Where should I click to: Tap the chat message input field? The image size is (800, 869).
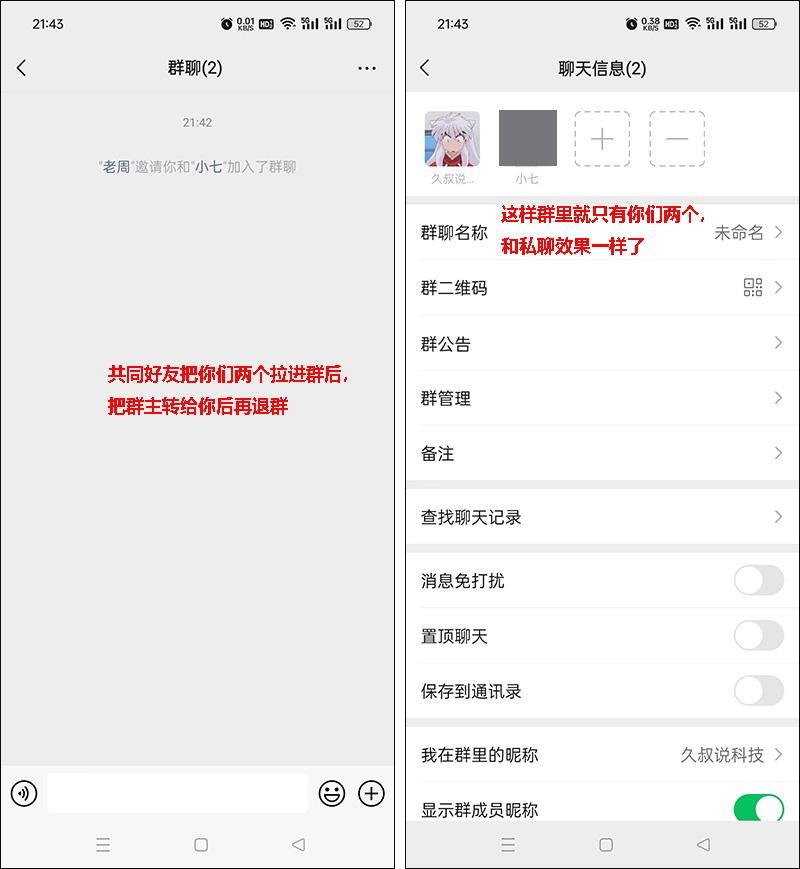tap(178, 793)
